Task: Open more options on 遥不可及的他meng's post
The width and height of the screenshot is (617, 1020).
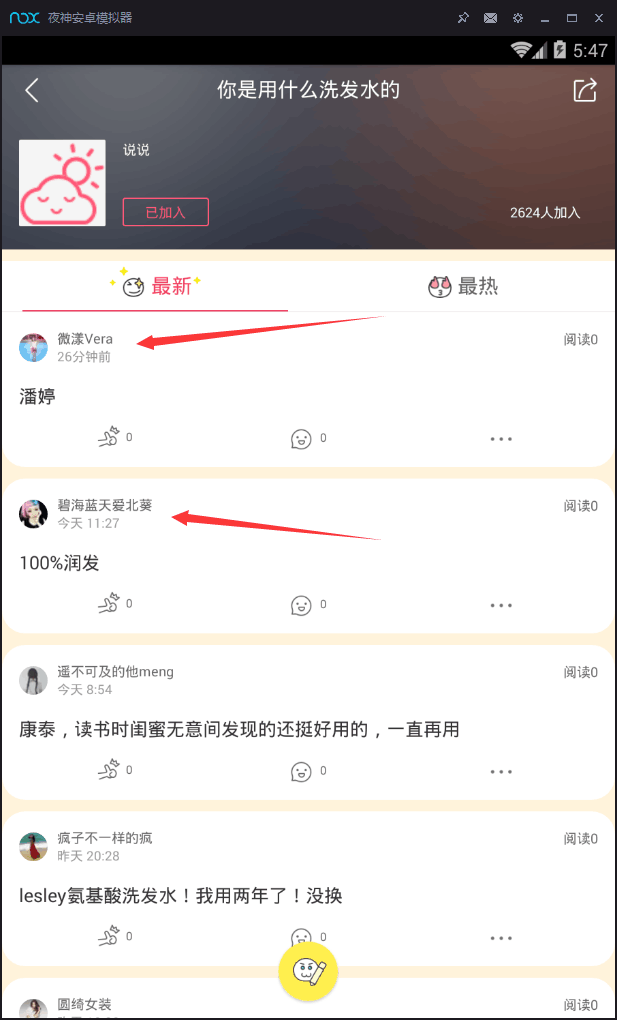Action: click(x=501, y=771)
